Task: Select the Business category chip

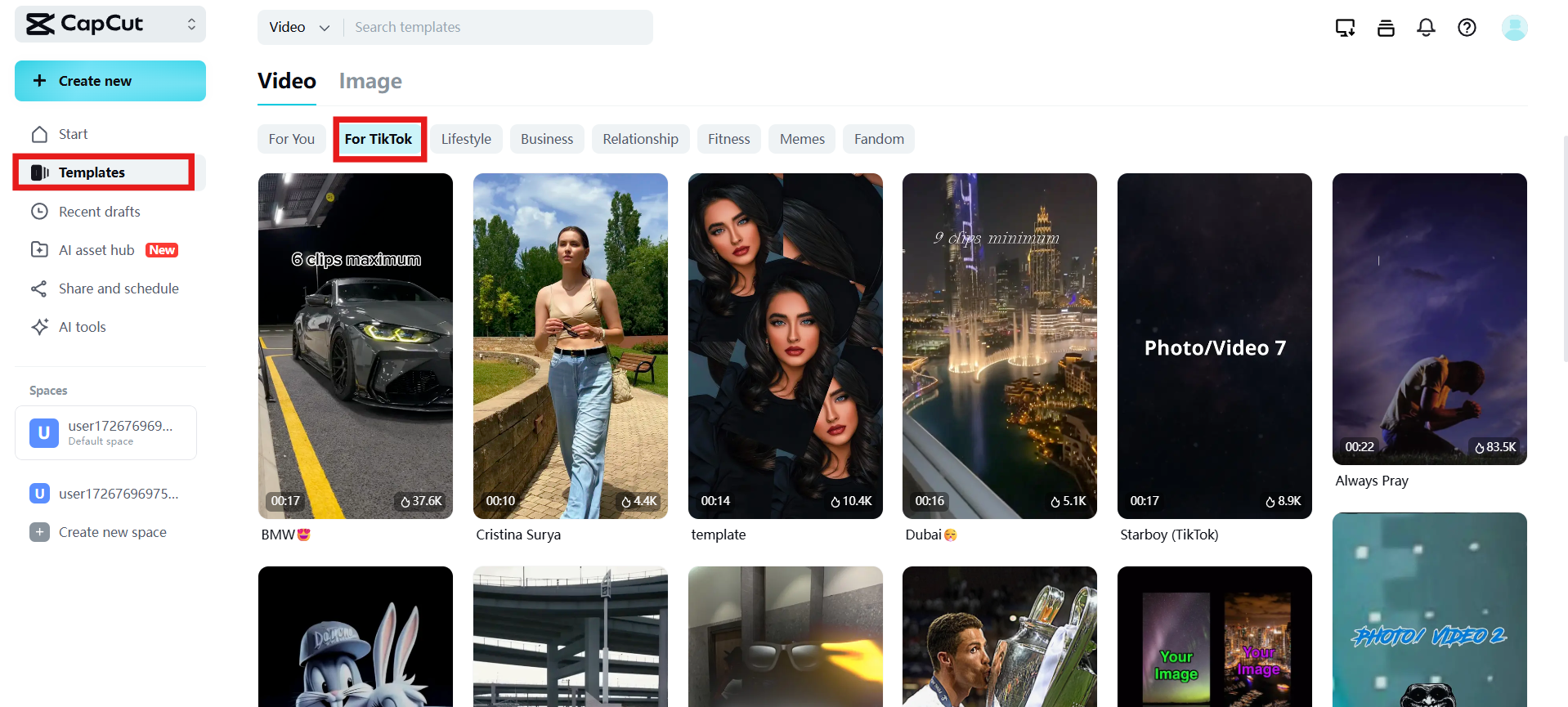Action: [547, 139]
